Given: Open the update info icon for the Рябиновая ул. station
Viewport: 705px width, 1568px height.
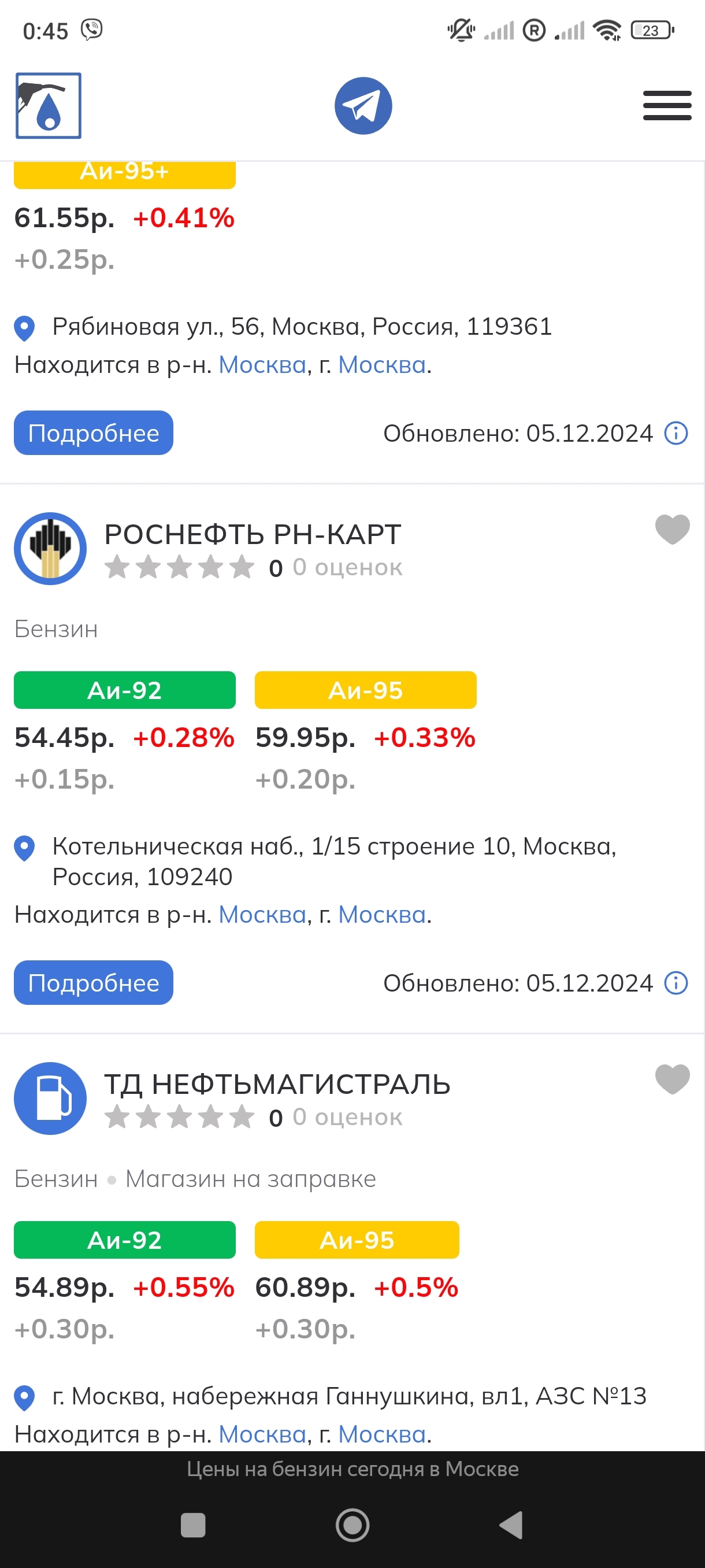Looking at the screenshot, I should (x=675, y=434).
